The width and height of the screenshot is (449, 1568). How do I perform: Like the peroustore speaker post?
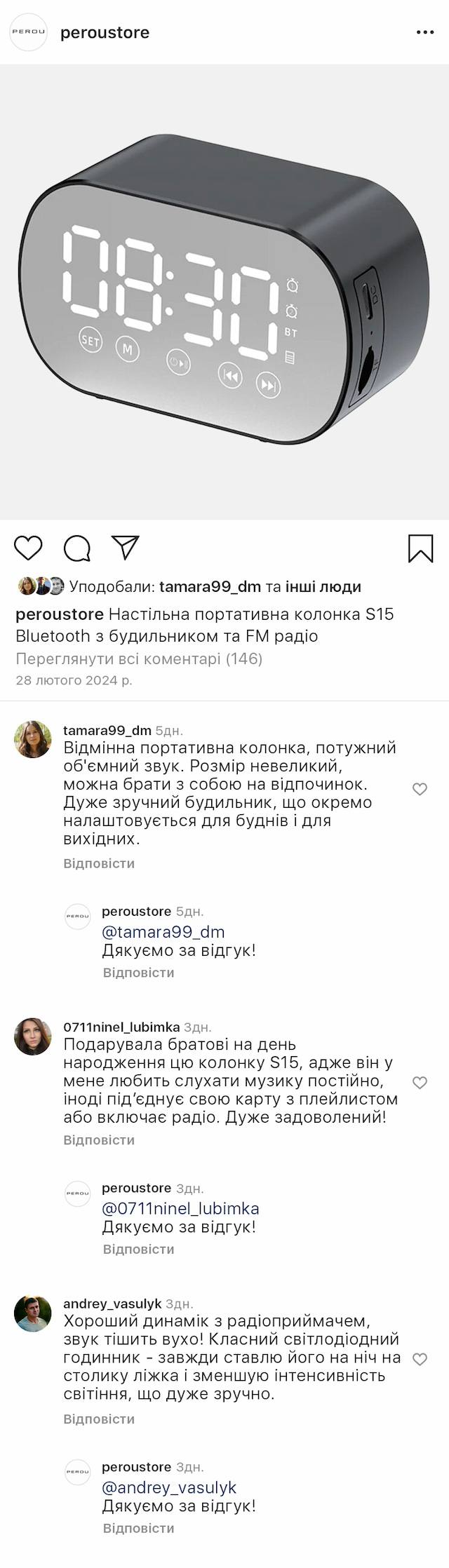[29, 548]
